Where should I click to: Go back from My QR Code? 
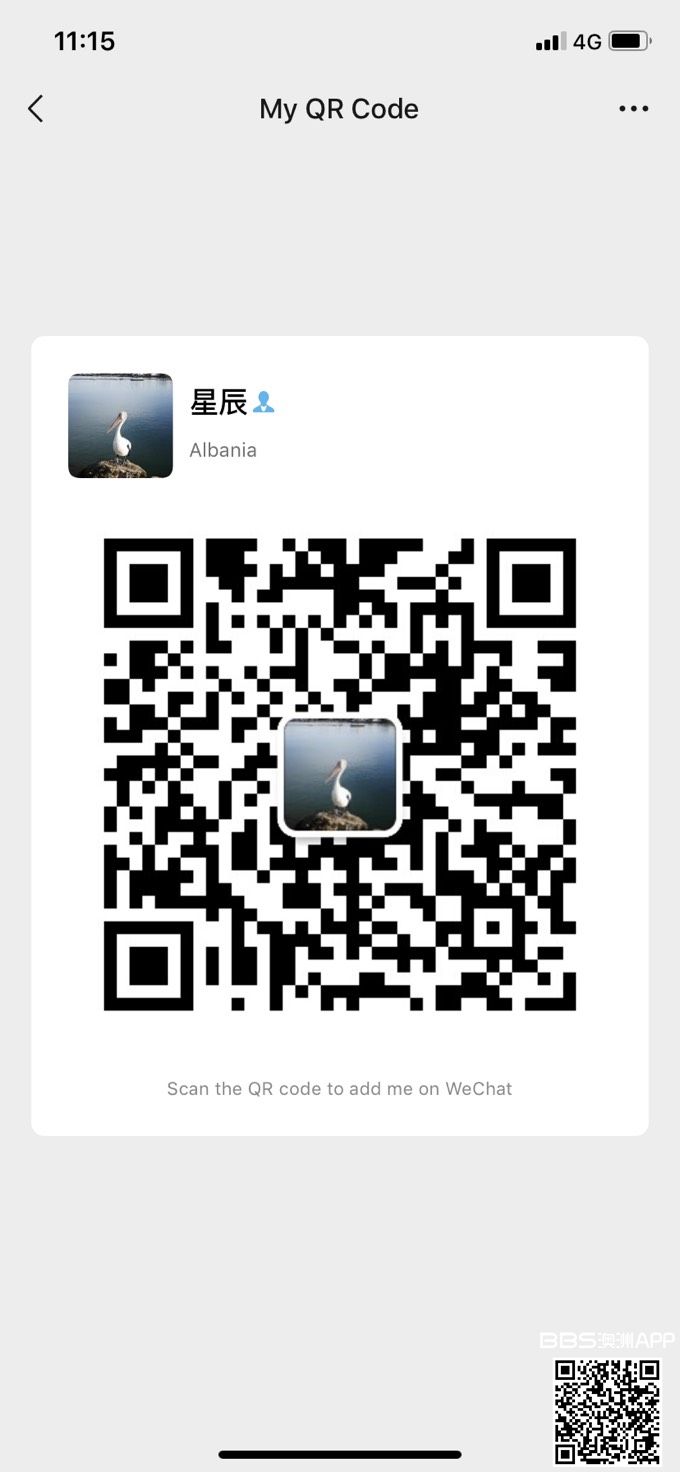point(36,109)
